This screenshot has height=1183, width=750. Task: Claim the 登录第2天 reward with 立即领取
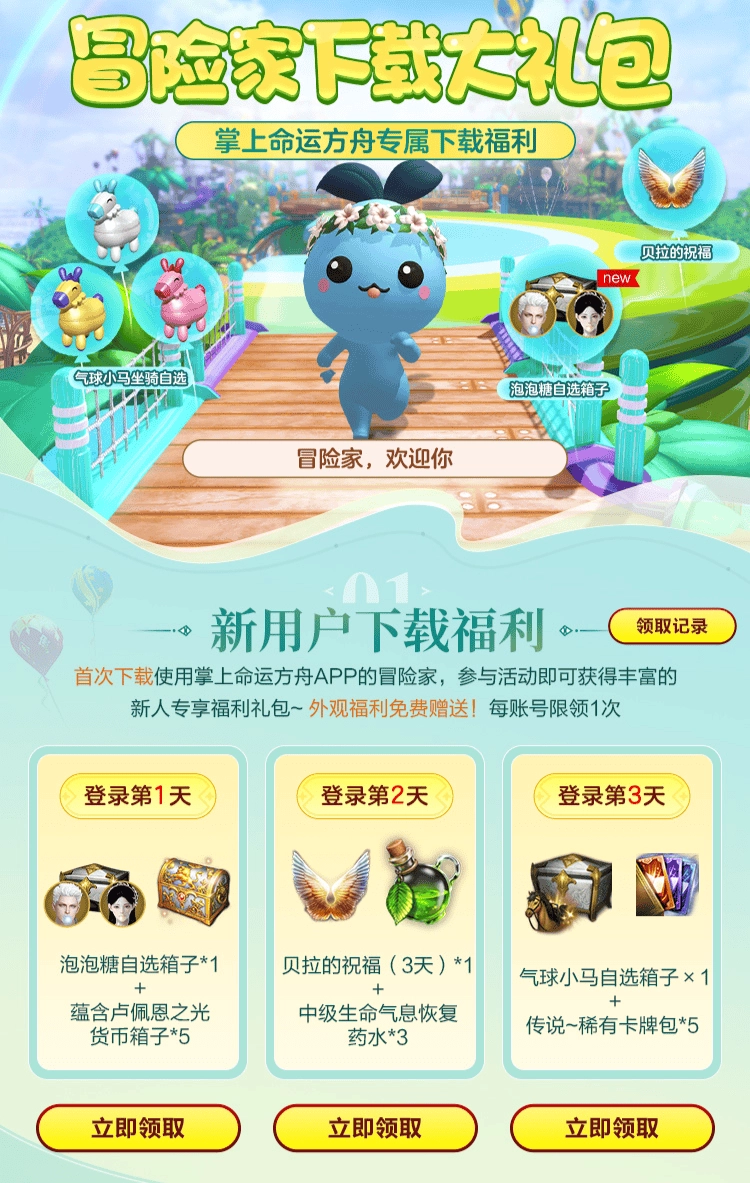pos(375,1128)
